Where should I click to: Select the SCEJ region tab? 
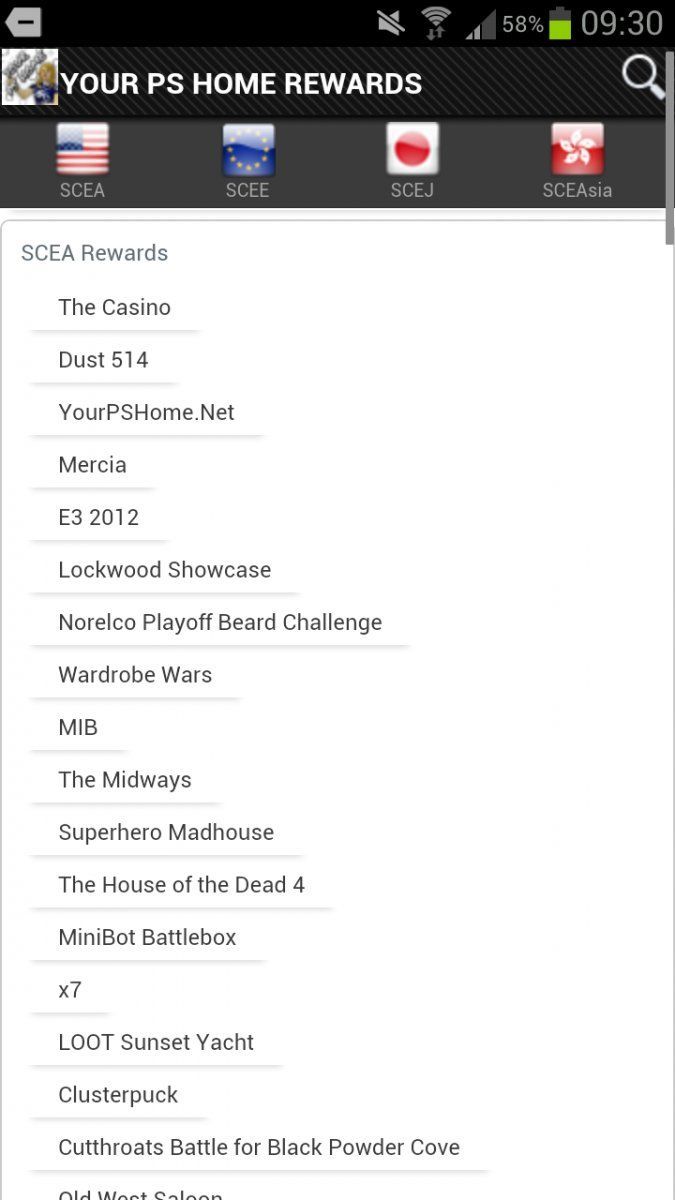(x=412, y=162)
